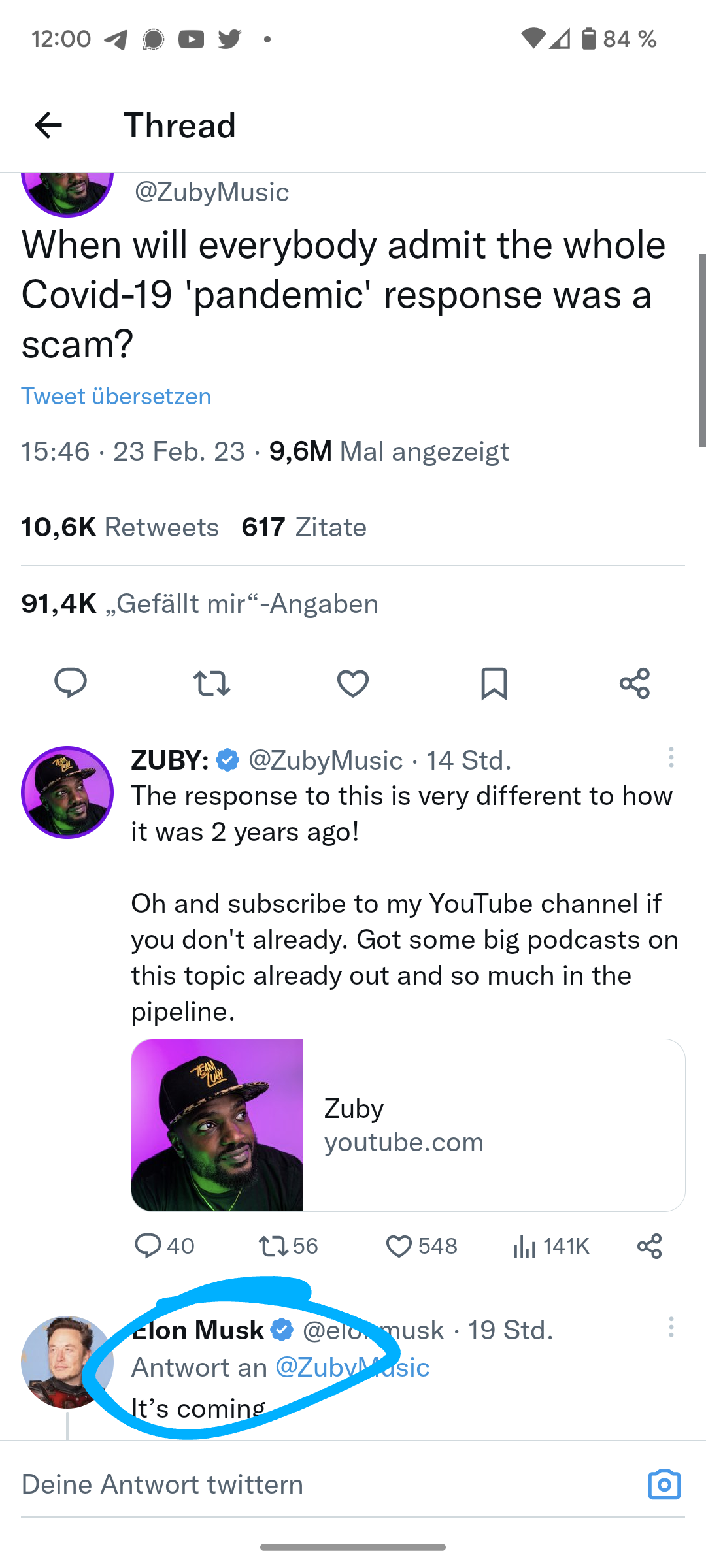Go back from the Thread screen
This screenshot has width=706, height=1568.
pos(48,125)
